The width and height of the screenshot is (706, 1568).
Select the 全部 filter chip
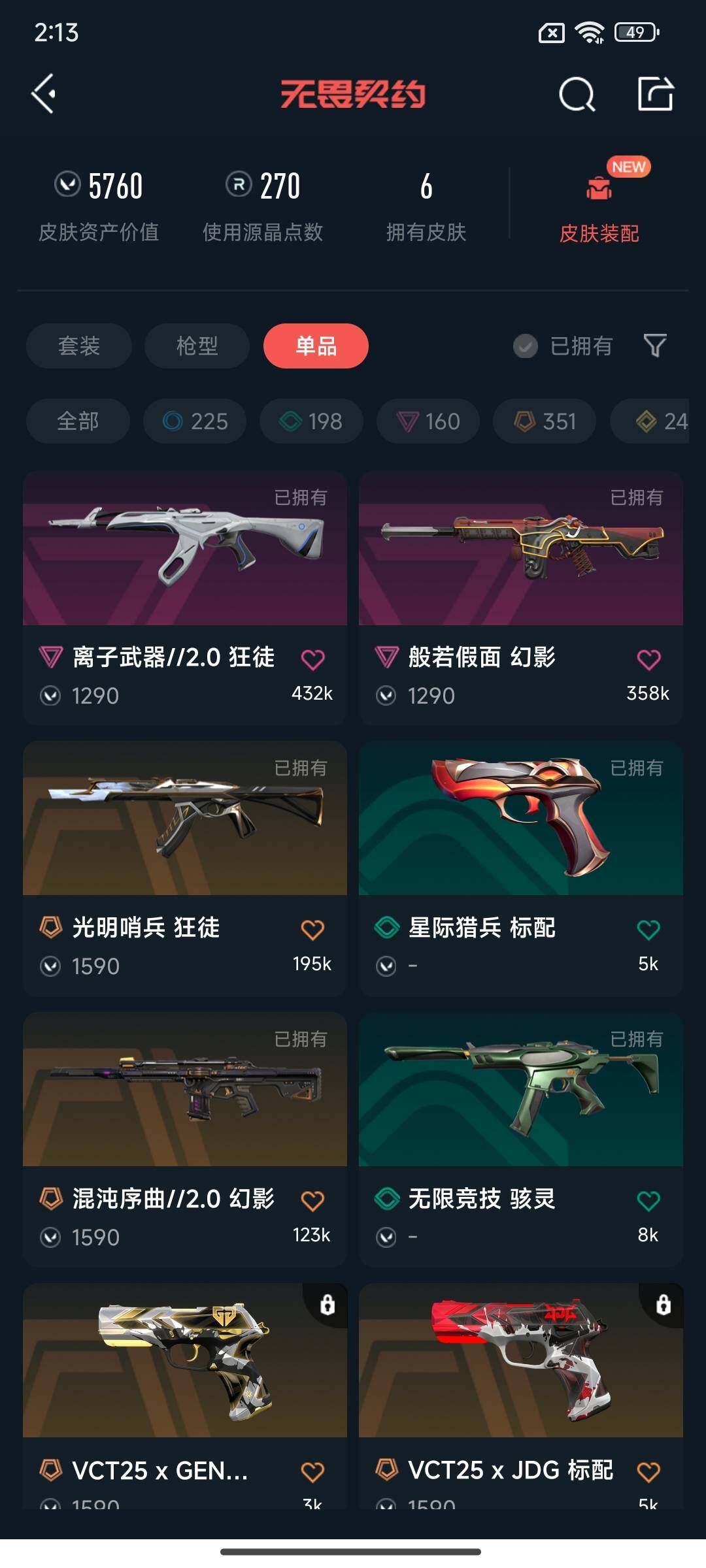(78, 421)
